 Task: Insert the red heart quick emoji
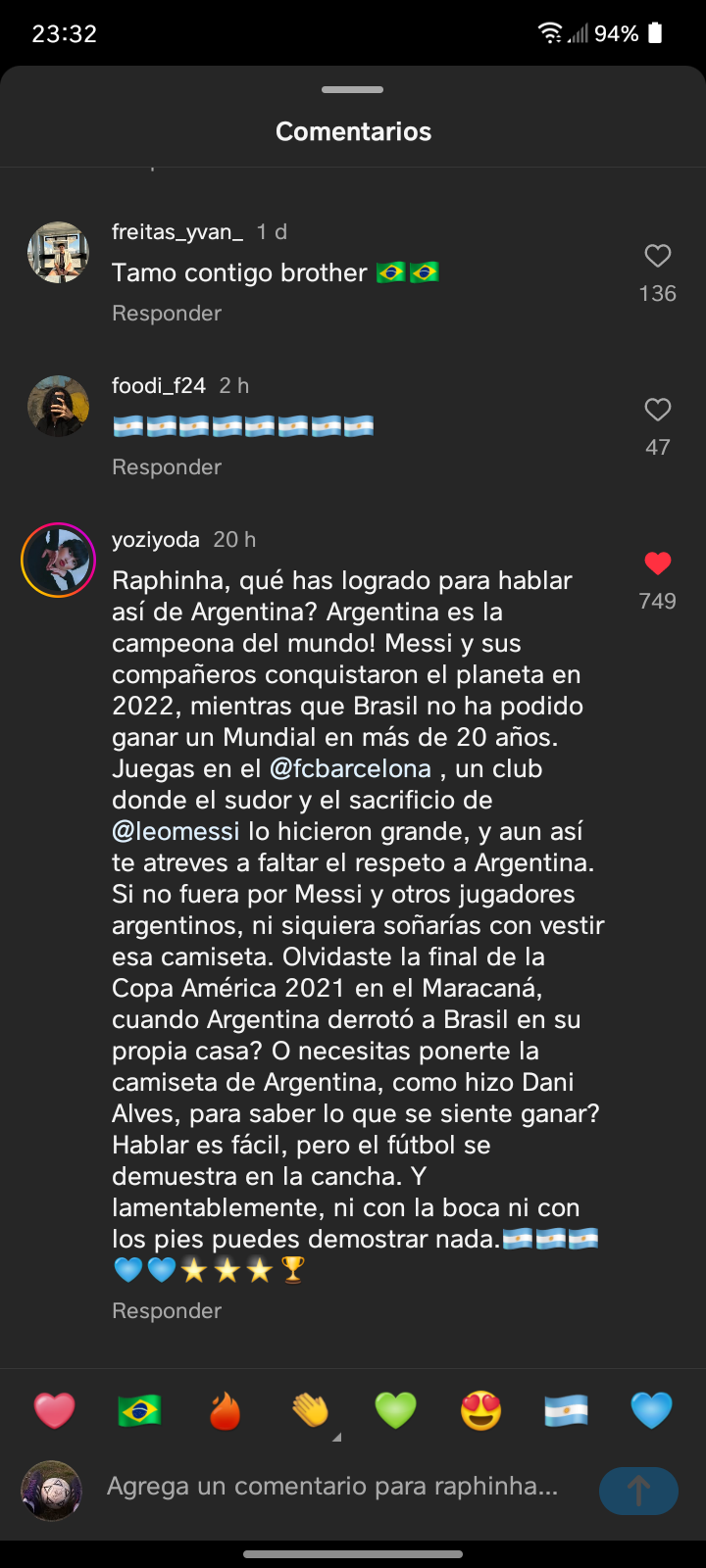(x=54, y=1411)
